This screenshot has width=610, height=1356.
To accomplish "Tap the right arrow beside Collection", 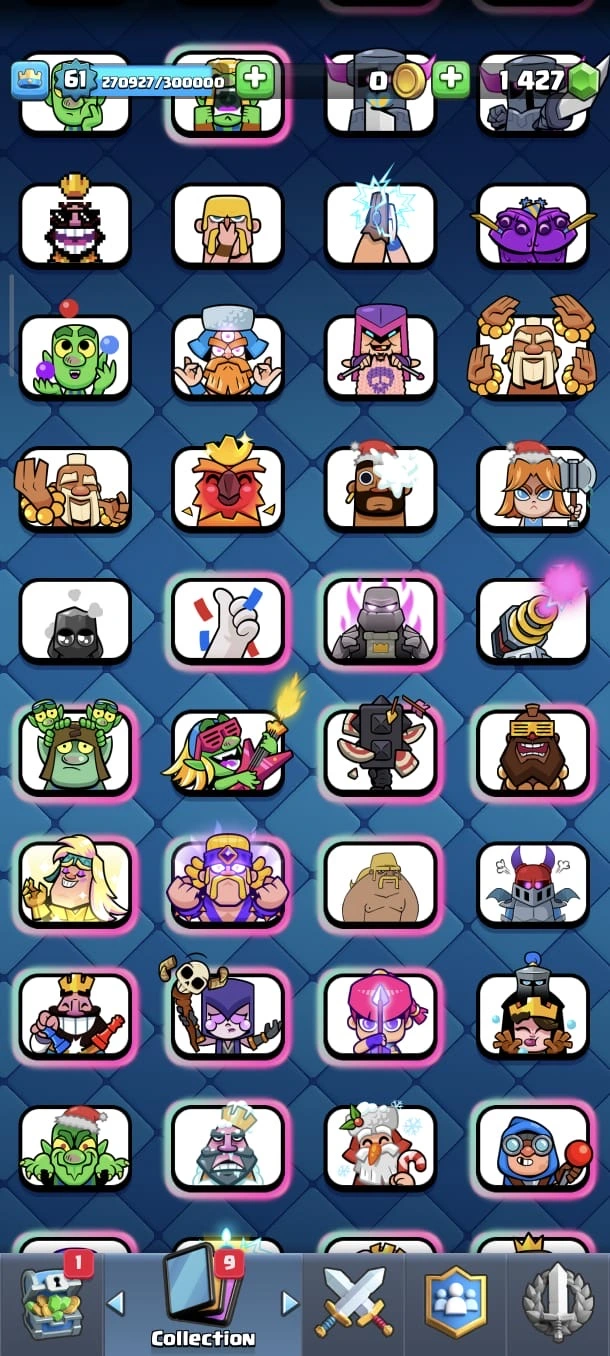I will (x=290, y=1302).
